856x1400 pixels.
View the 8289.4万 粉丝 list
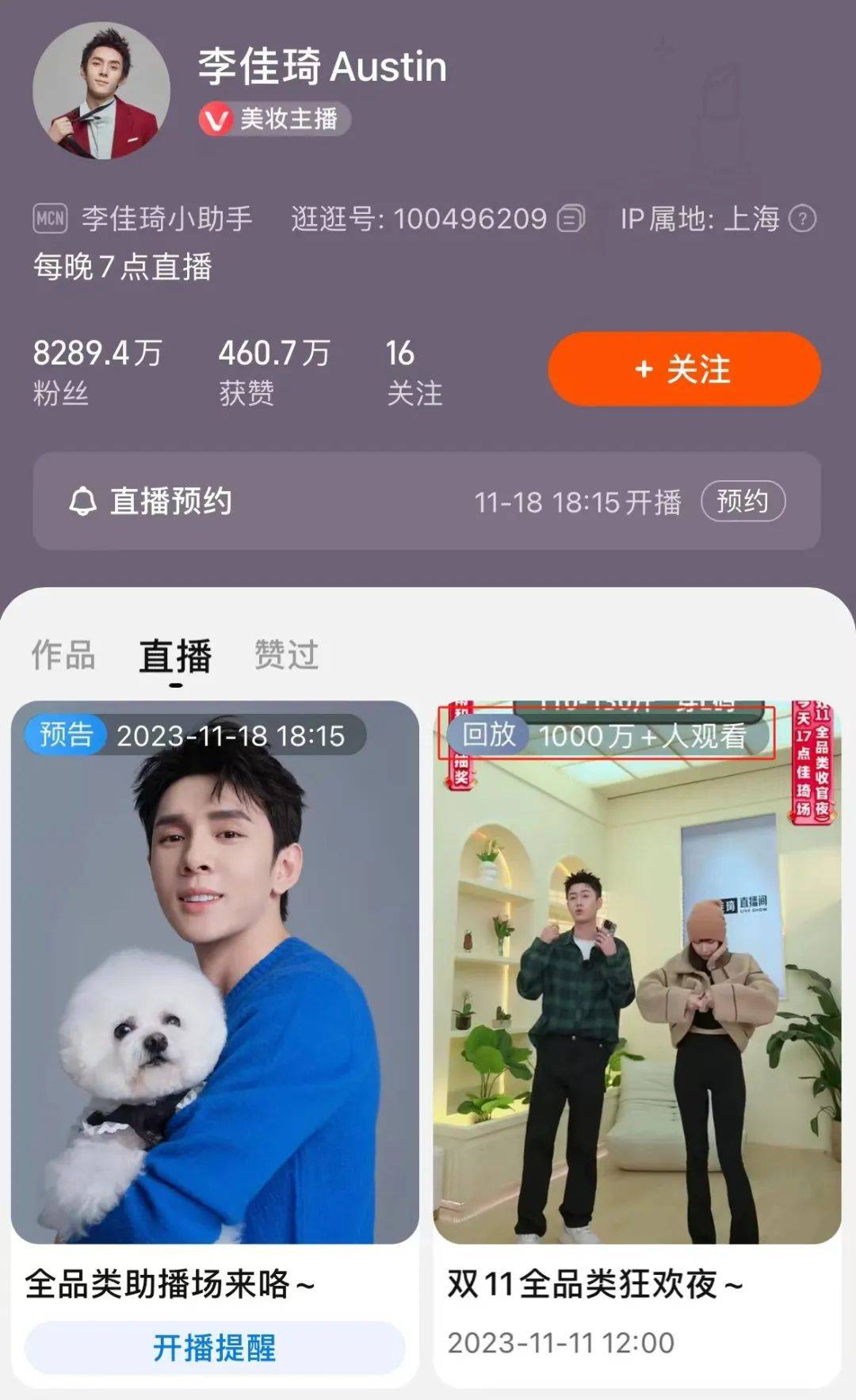[97, 371]
